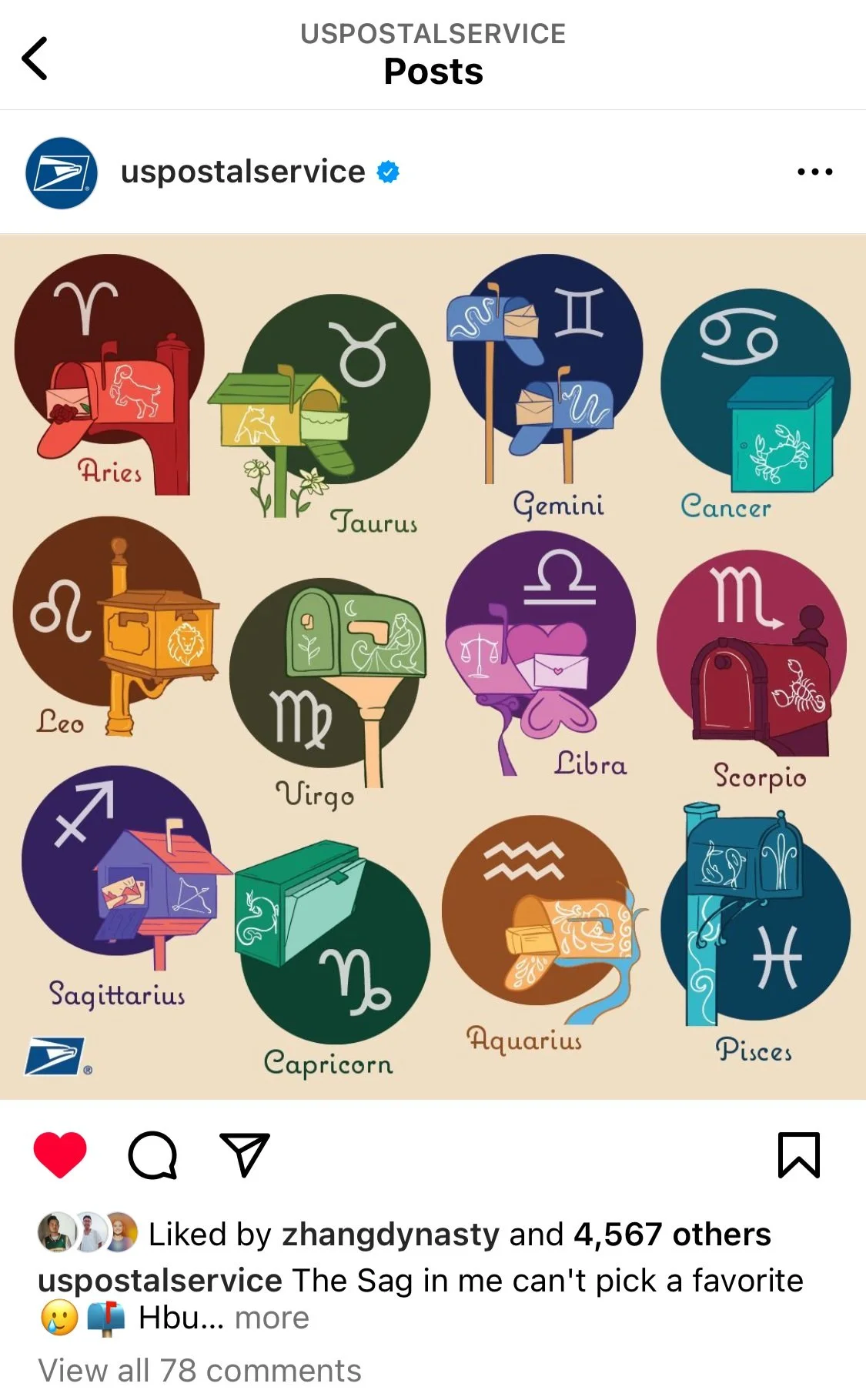
Task: View the 4,567 others who liked
Action: tap(672, 1234)
